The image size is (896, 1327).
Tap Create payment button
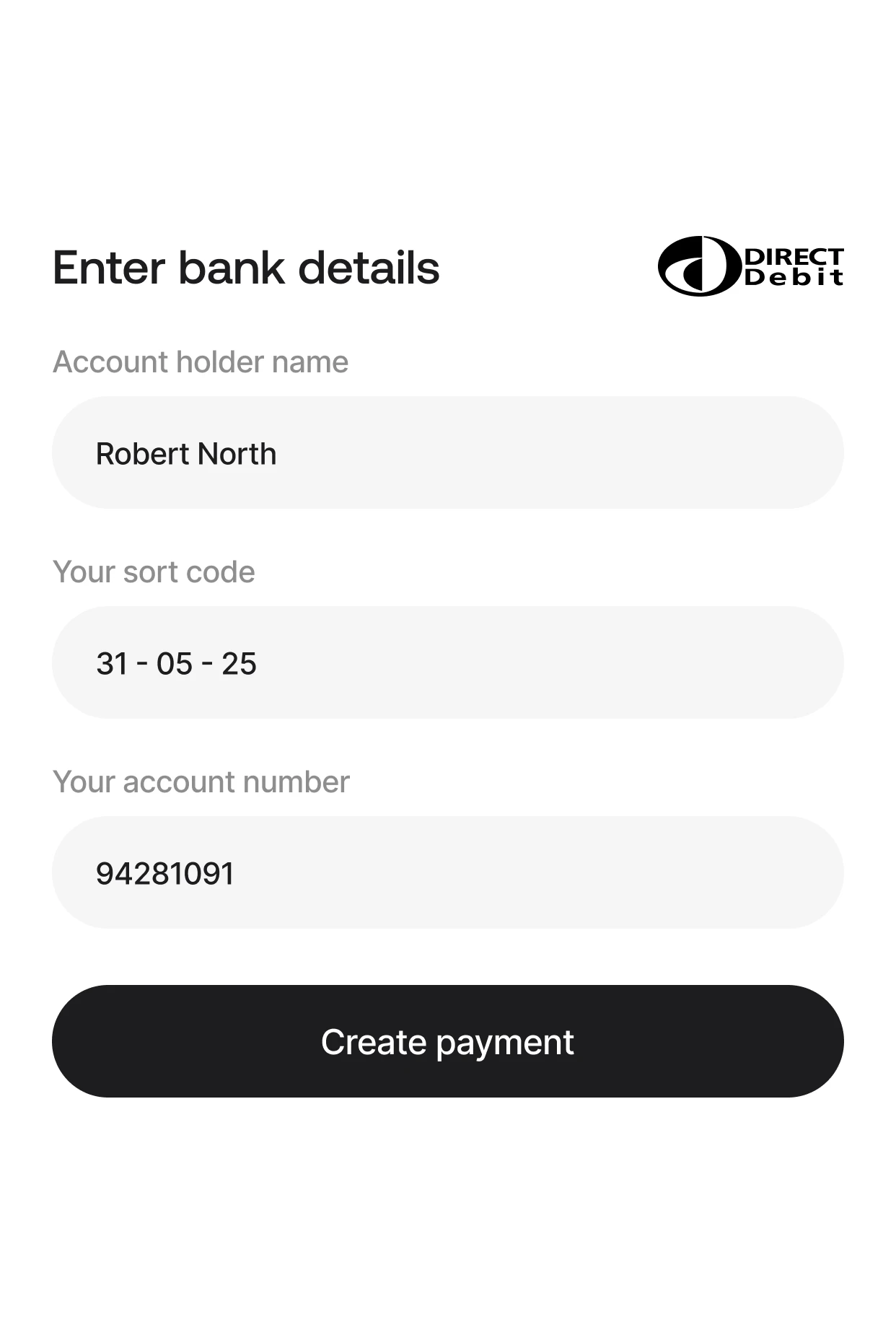click(x=447, y=1041)
